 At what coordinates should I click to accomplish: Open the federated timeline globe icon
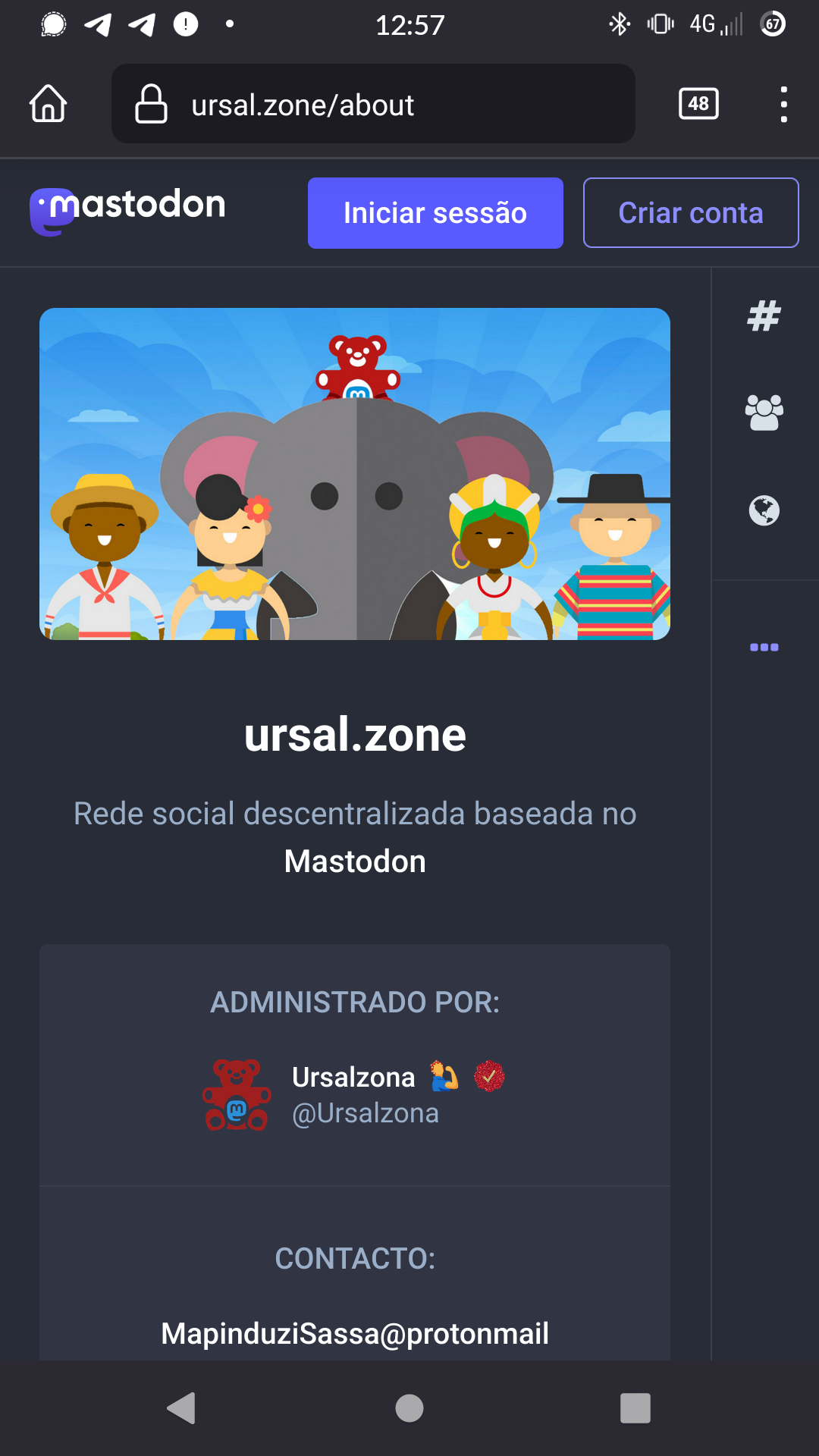[764, 510]
